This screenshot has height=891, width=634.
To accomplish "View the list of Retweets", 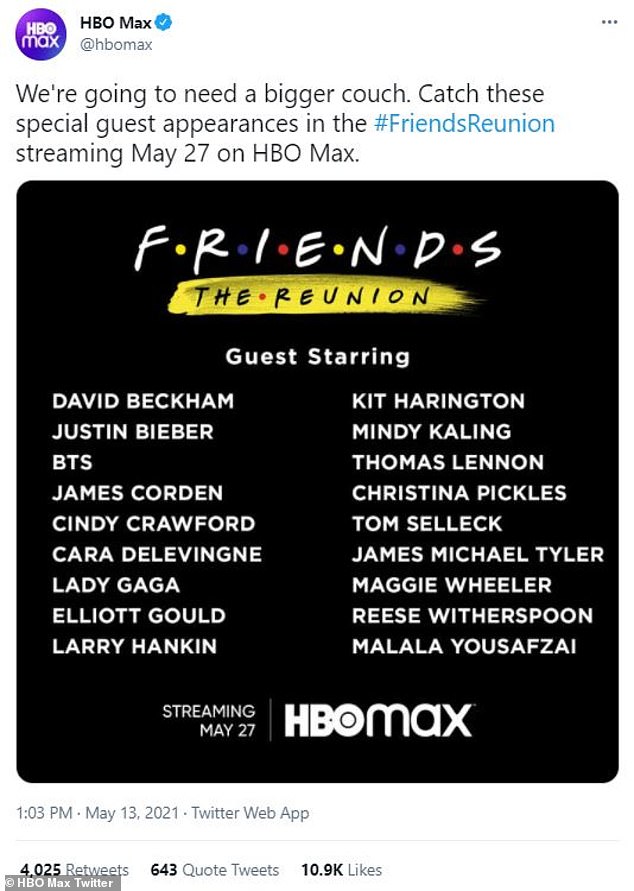I will click(75, 869).
